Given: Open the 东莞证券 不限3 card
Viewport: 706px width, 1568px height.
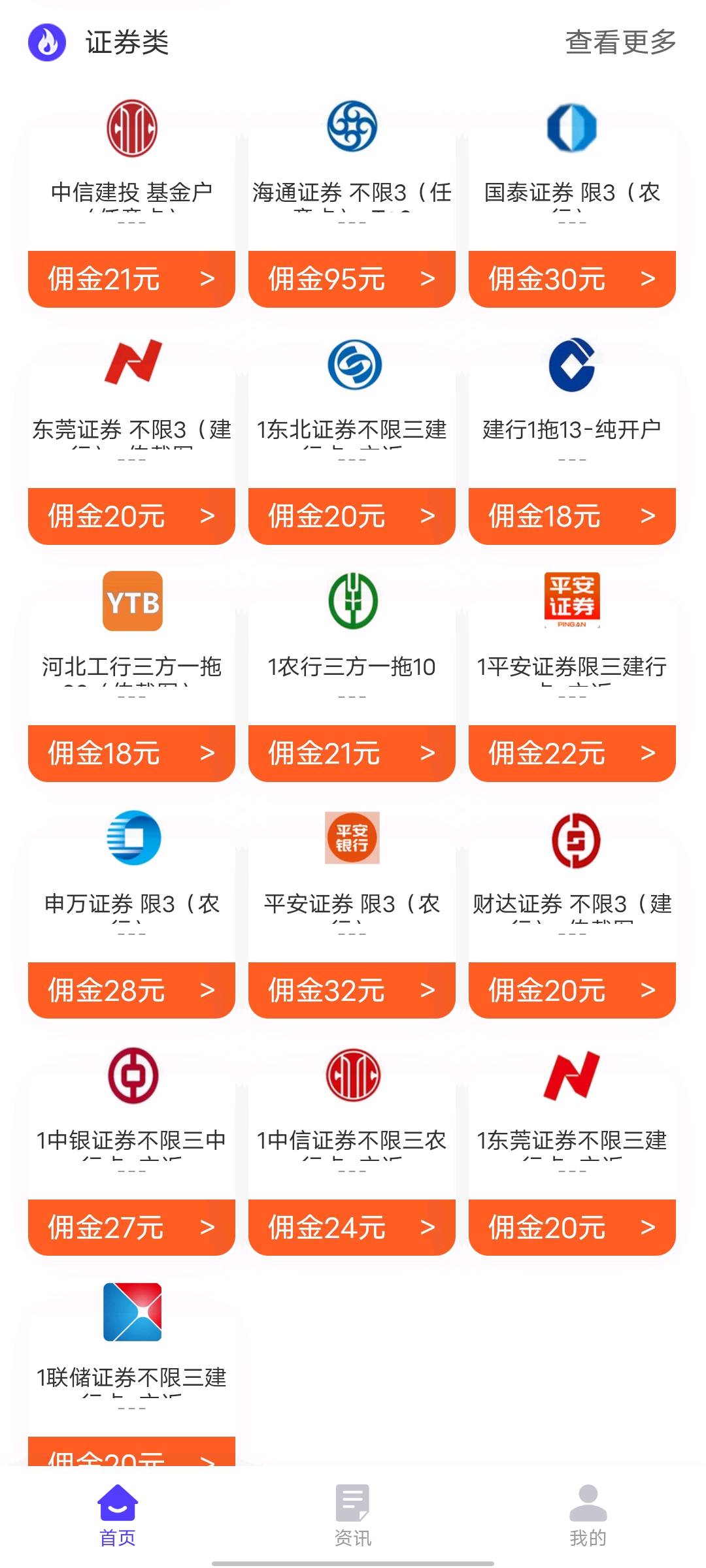Looking at the screenshot, I should pyautogui.click(x=131, y=440).
